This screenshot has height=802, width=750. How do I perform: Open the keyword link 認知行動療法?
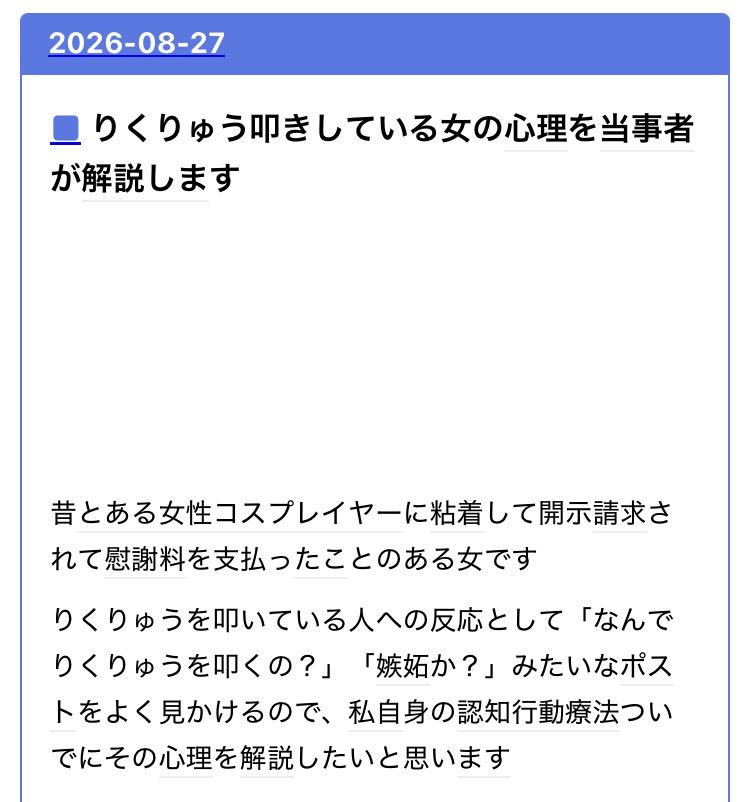click(x=538, y=712)
